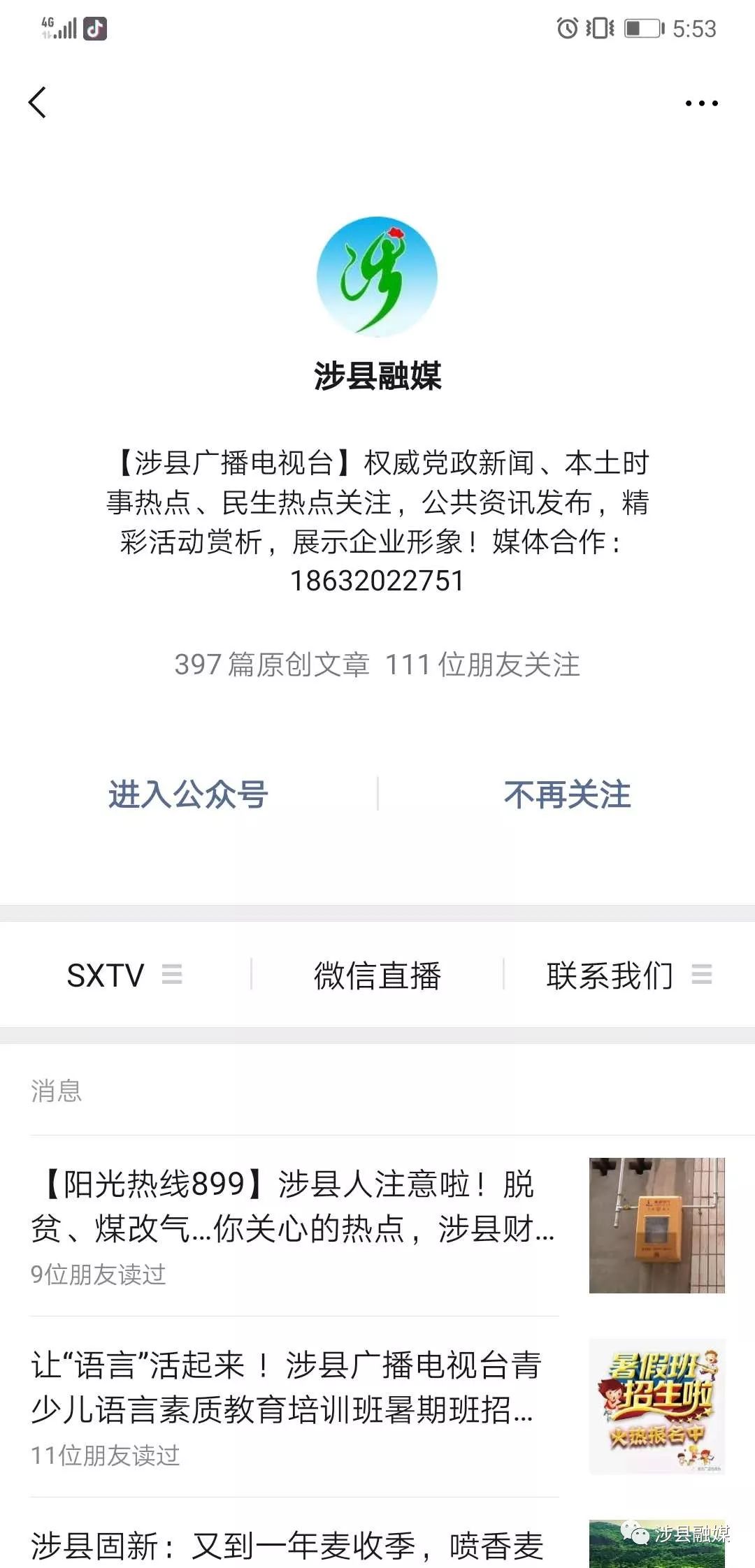Tap the 进入公众号 button
Image resolution: width=755 pixels, height=1568 pixels.
point(189,796)
